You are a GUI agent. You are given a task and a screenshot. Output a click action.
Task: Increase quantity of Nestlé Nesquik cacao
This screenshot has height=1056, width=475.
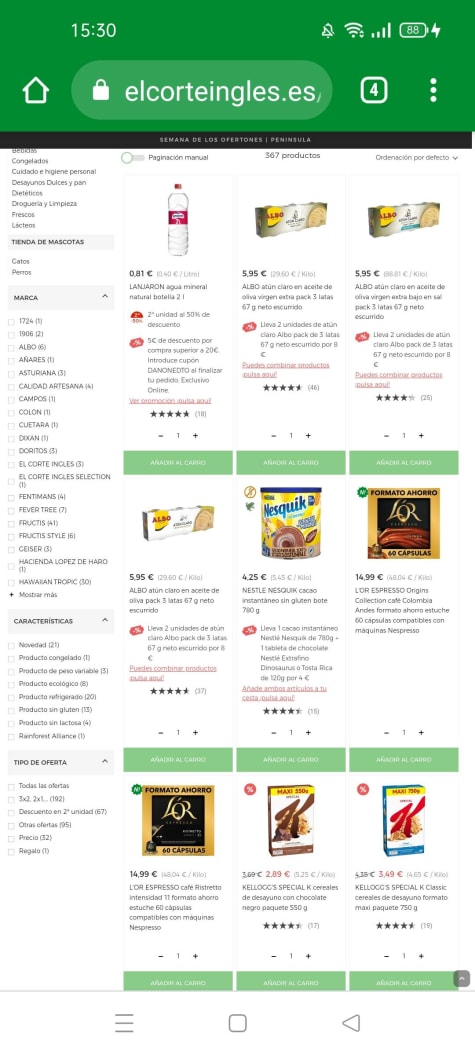click(x=308, y=732)
